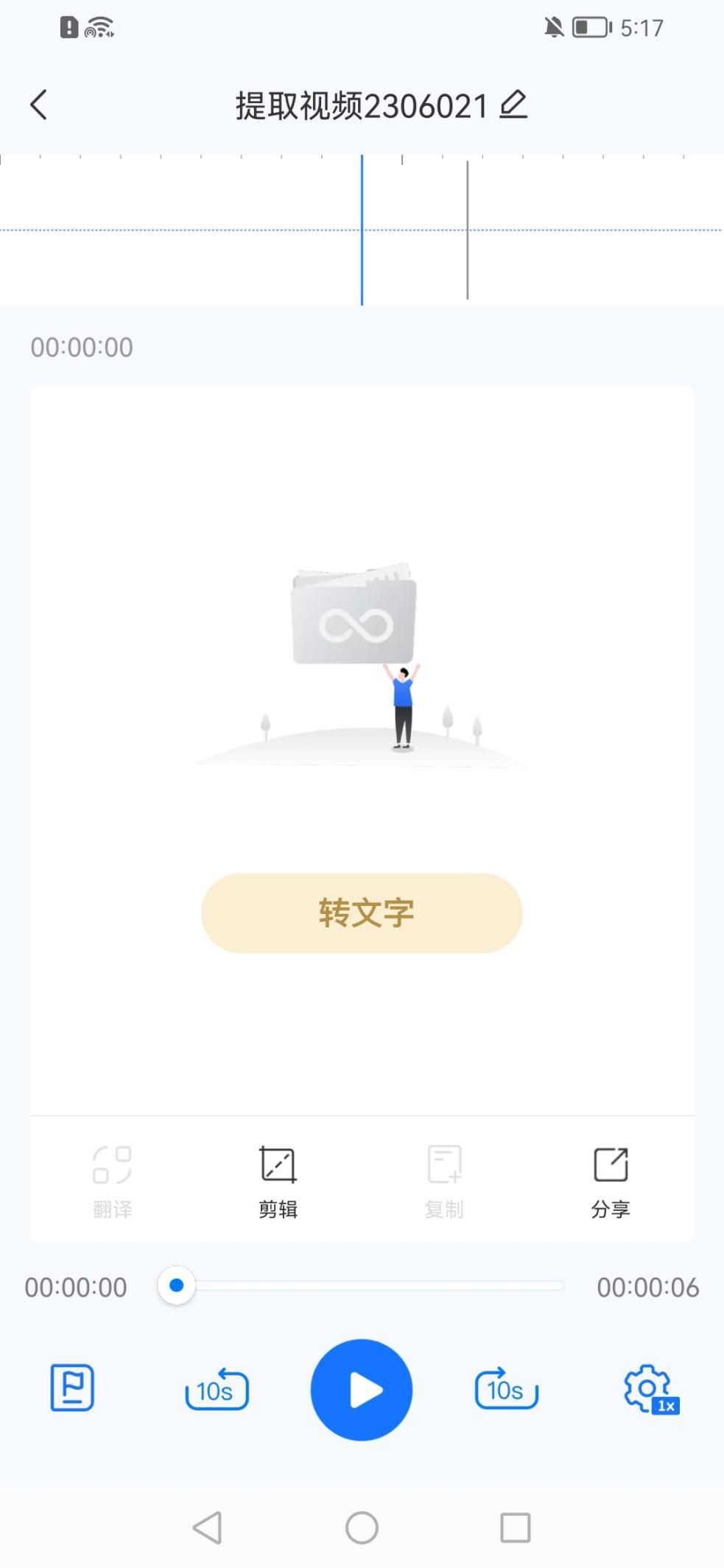
Task: Tap the playback progress slider
Action: (x=368, y=1286)
